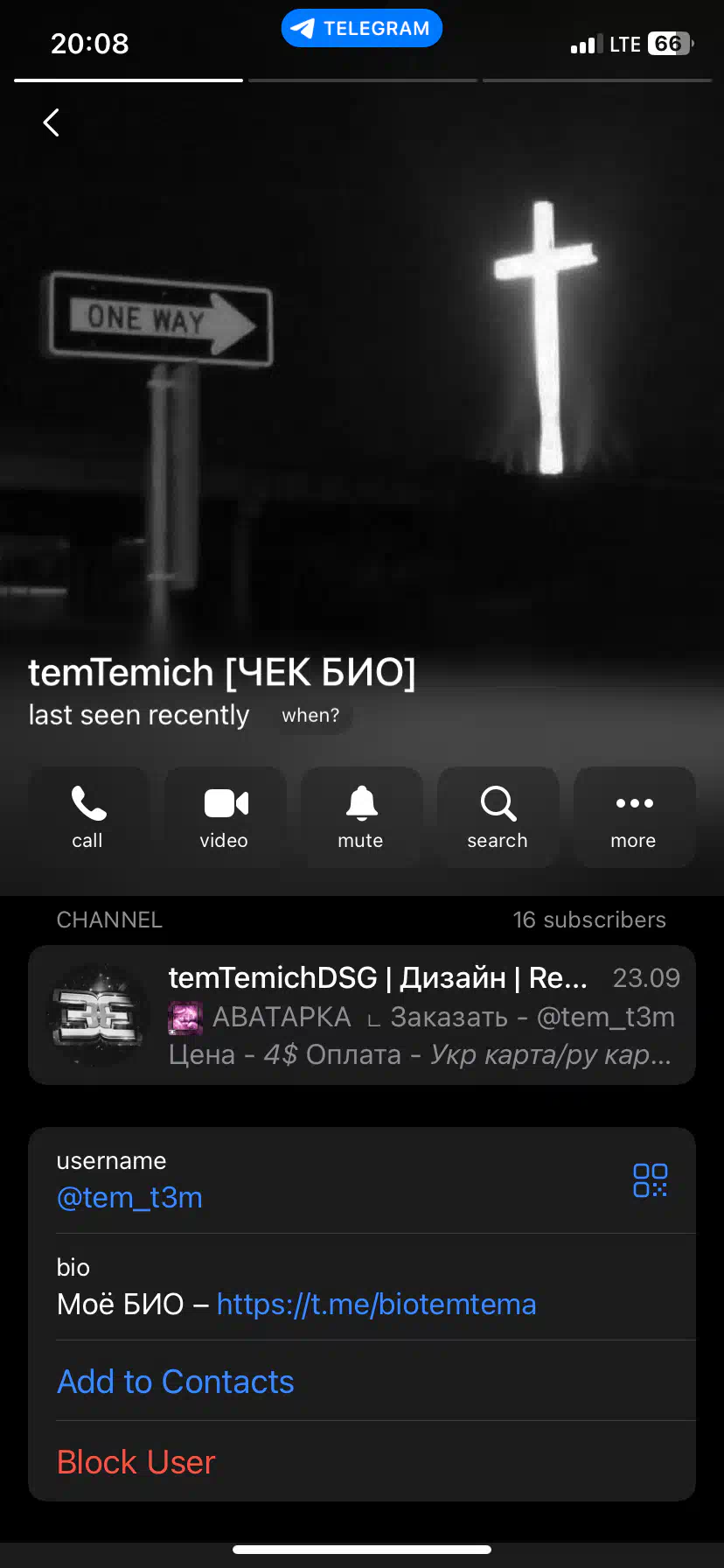Show the QR code for @tem_t3m
The width and height of the screenshot is (724, 1568).
tap(650, 1180)
